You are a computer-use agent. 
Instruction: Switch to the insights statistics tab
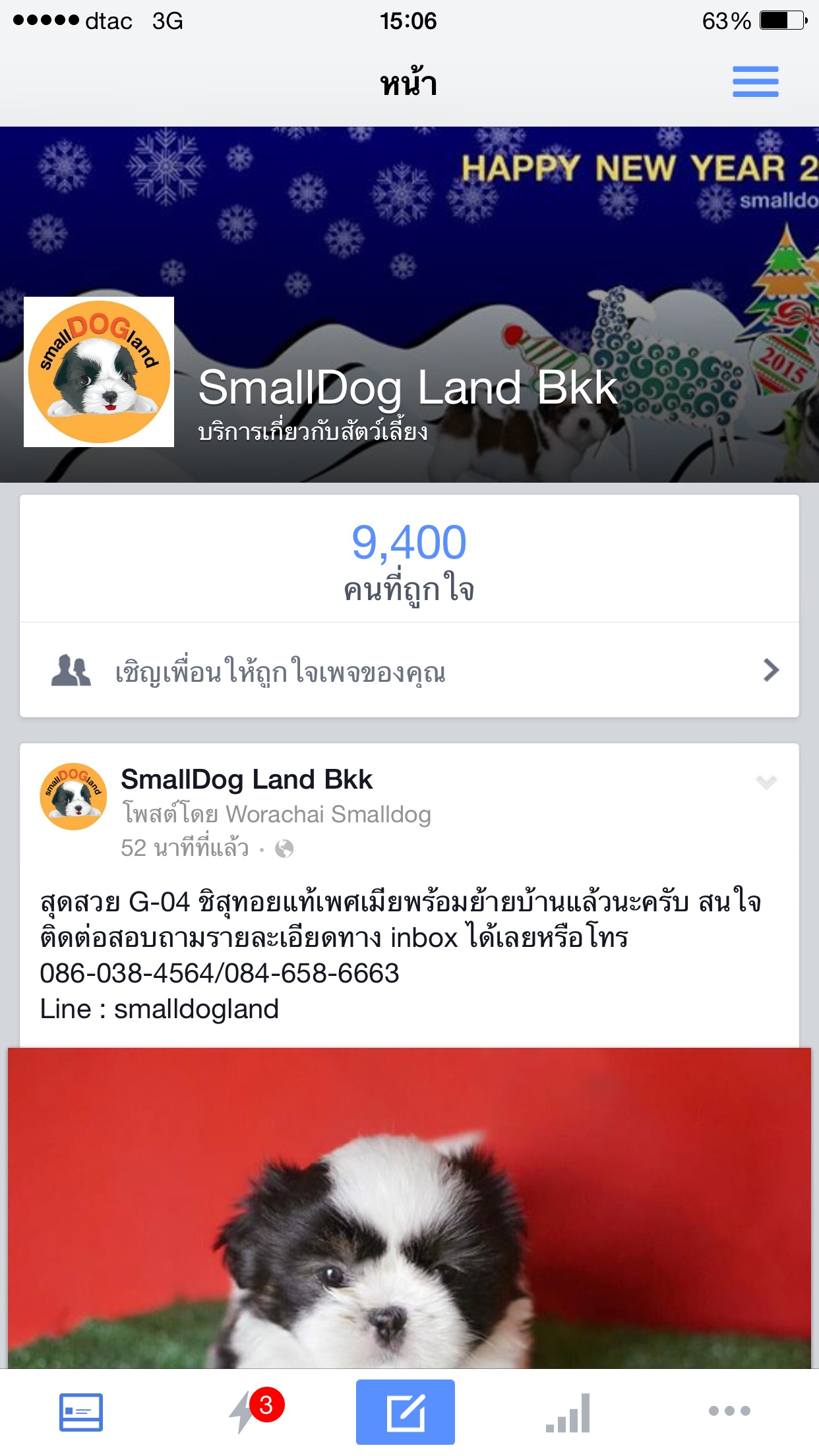coord(568,1412)
